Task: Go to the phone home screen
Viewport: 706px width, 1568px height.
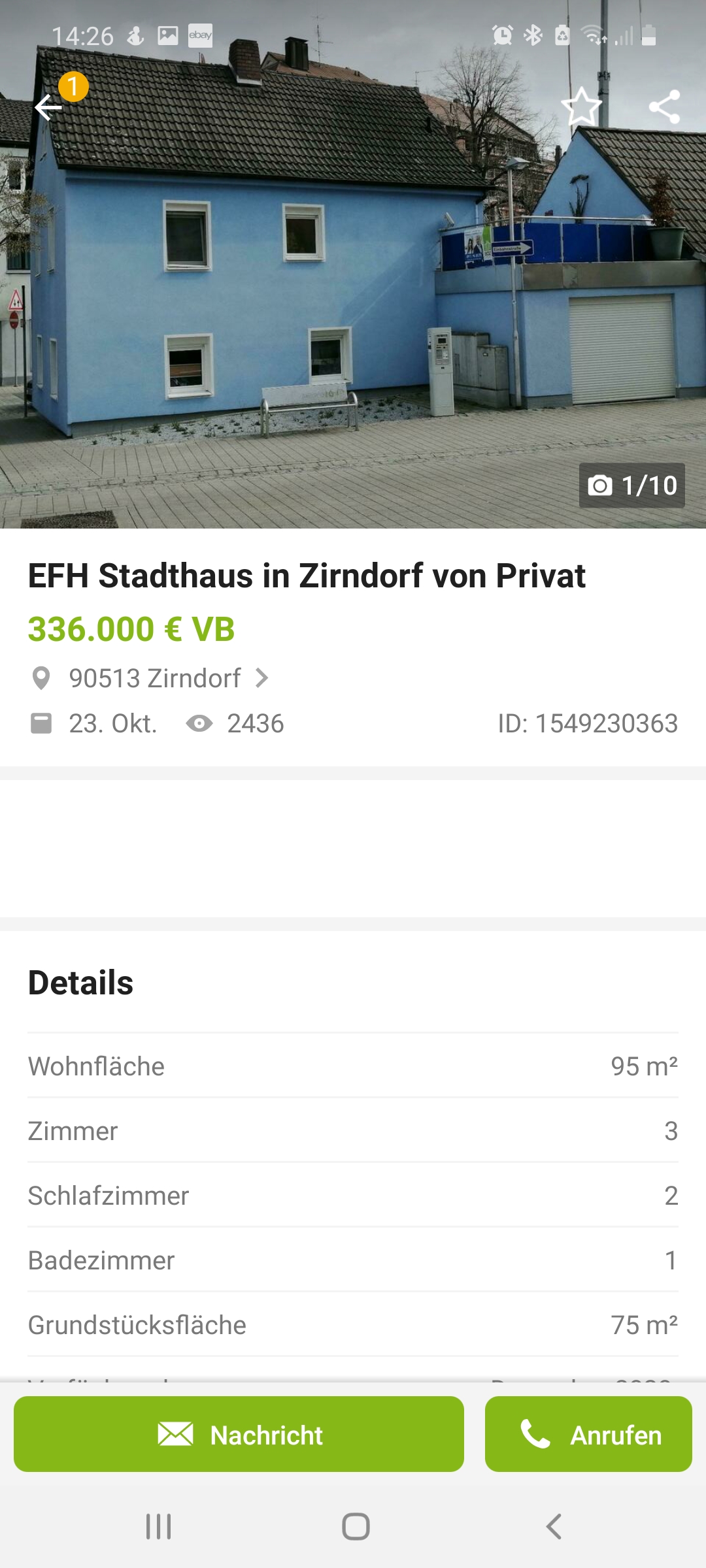Action: [x=356, y=1527]
